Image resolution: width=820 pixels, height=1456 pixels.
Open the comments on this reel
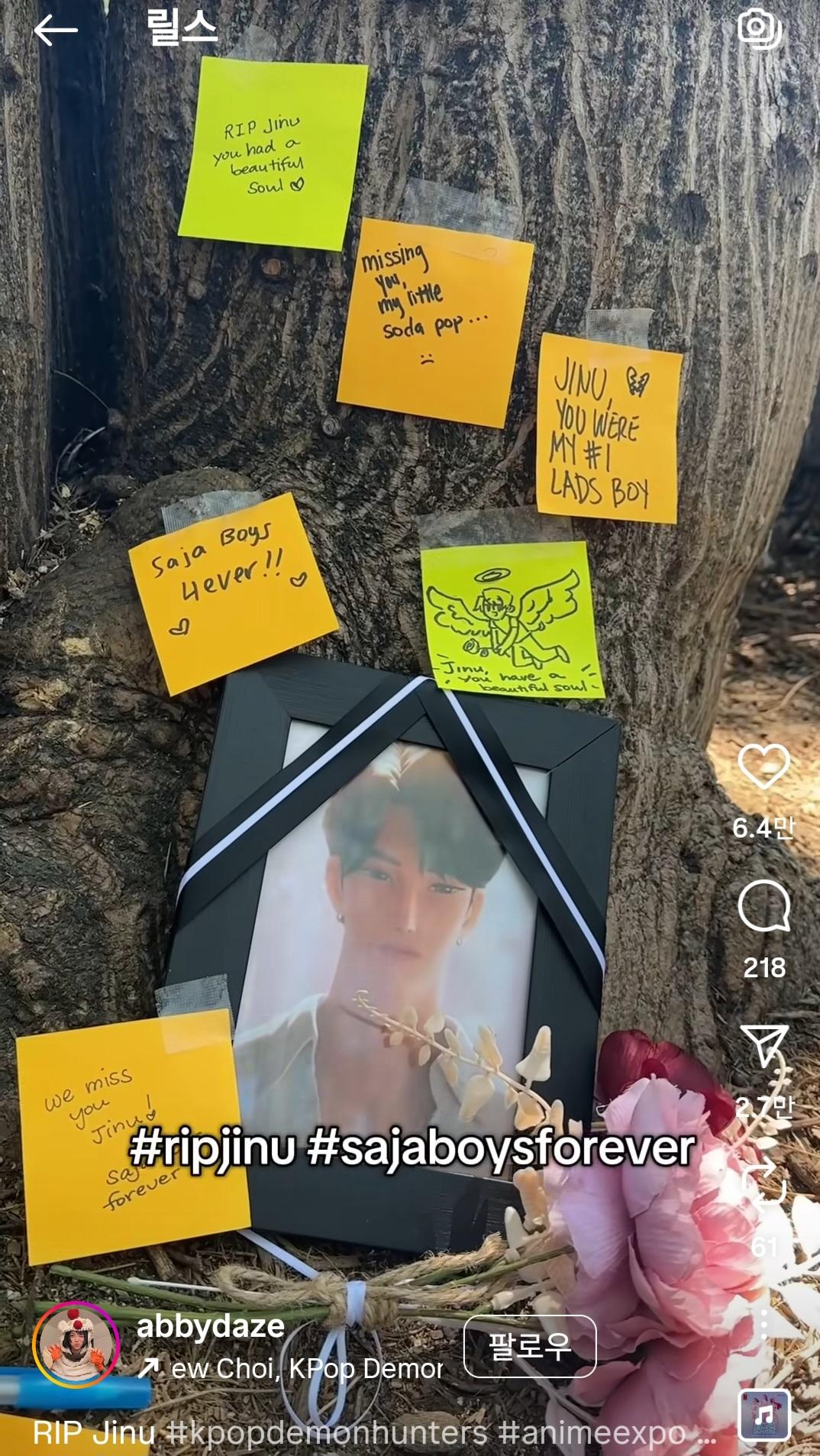(764, 906)
